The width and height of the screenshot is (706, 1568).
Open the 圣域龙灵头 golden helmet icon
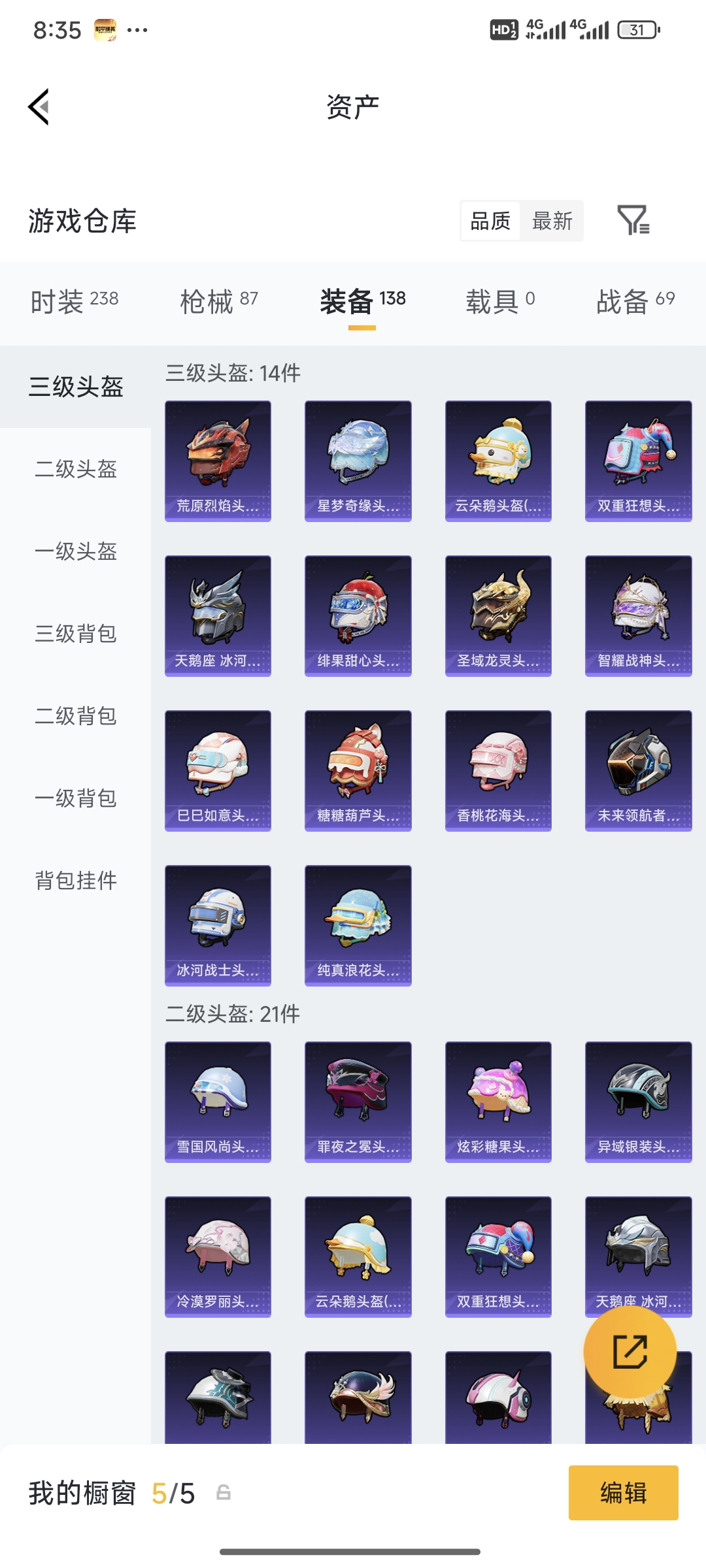tap(498, 614)
